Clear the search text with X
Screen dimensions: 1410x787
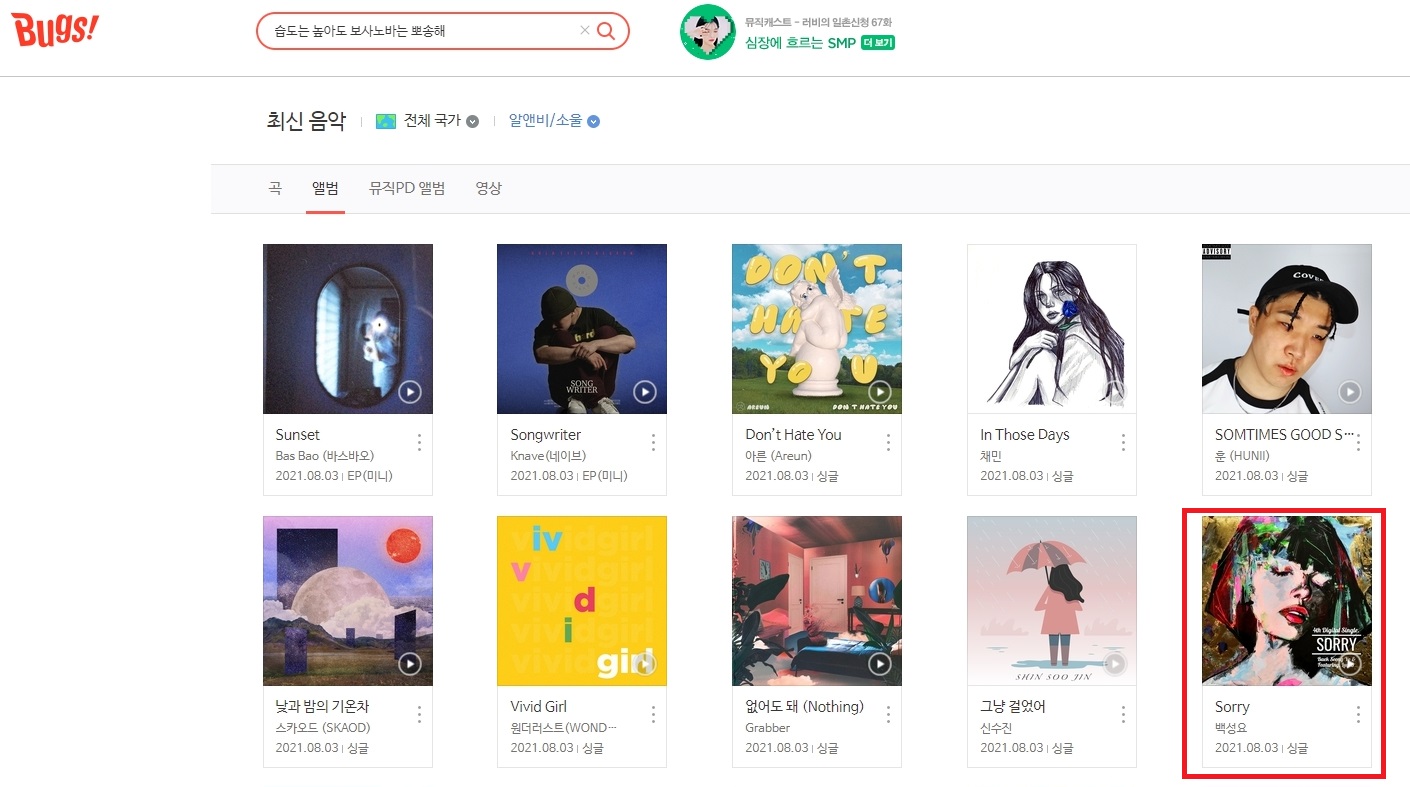click(585, 31)
